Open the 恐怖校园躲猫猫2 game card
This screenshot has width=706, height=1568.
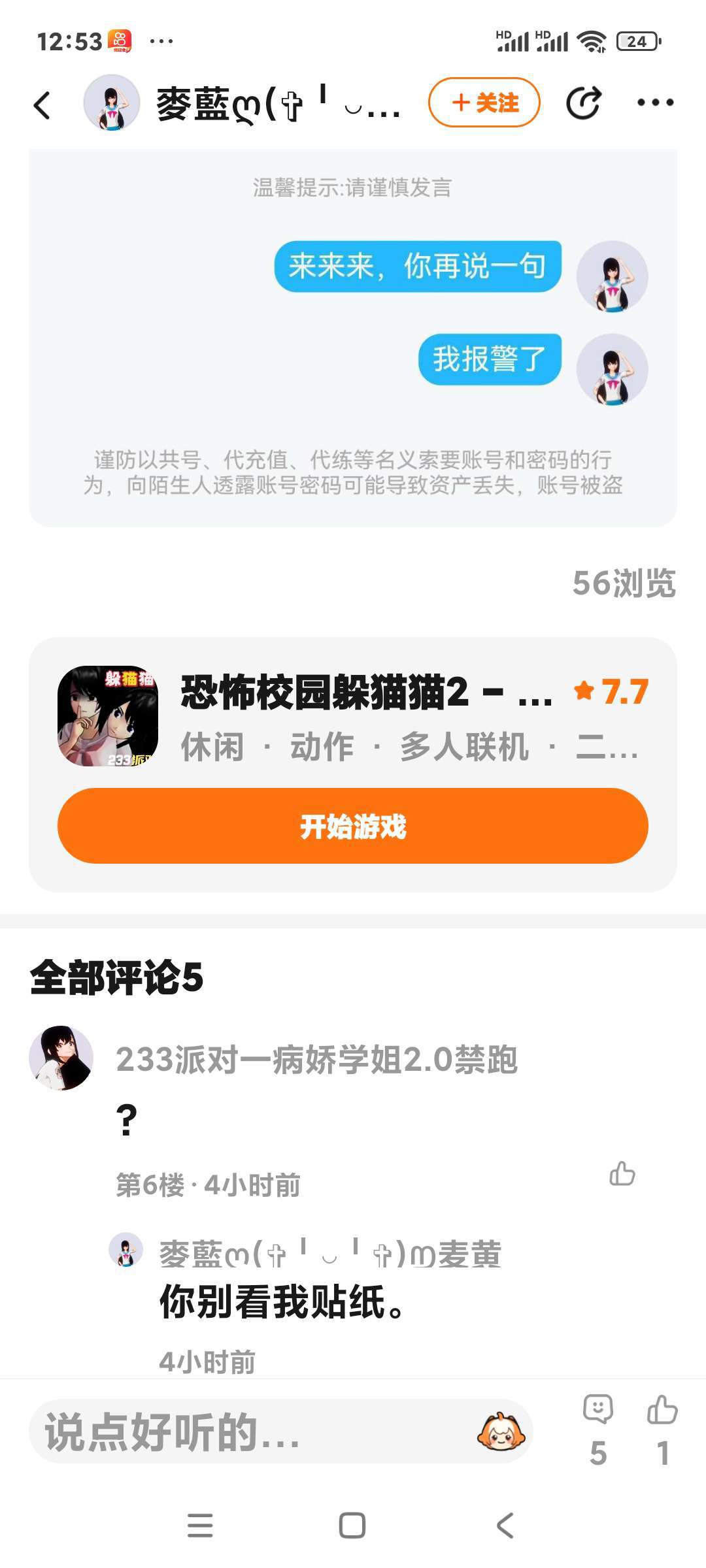pyautogui.click(x=353, y=717)
